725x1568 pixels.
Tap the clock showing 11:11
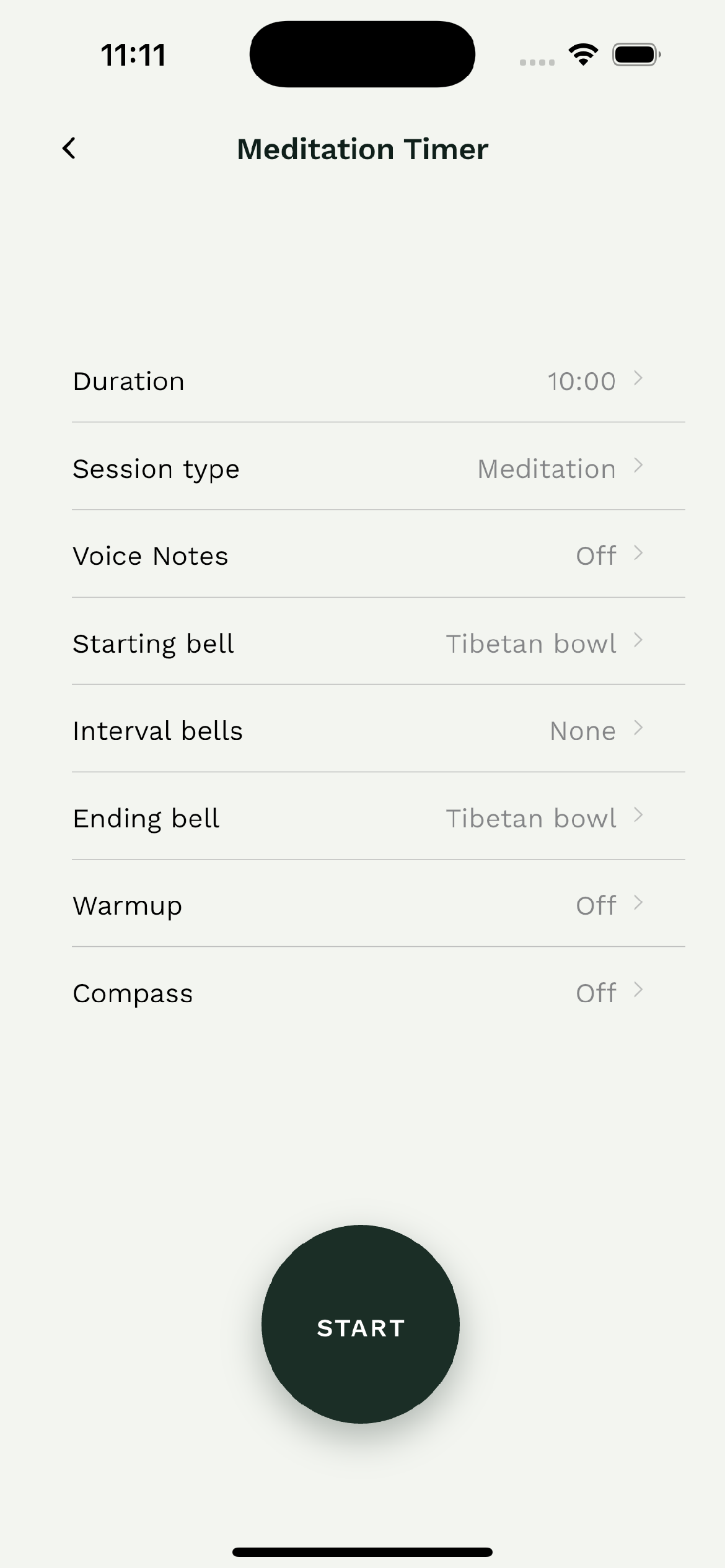[133, 54]
